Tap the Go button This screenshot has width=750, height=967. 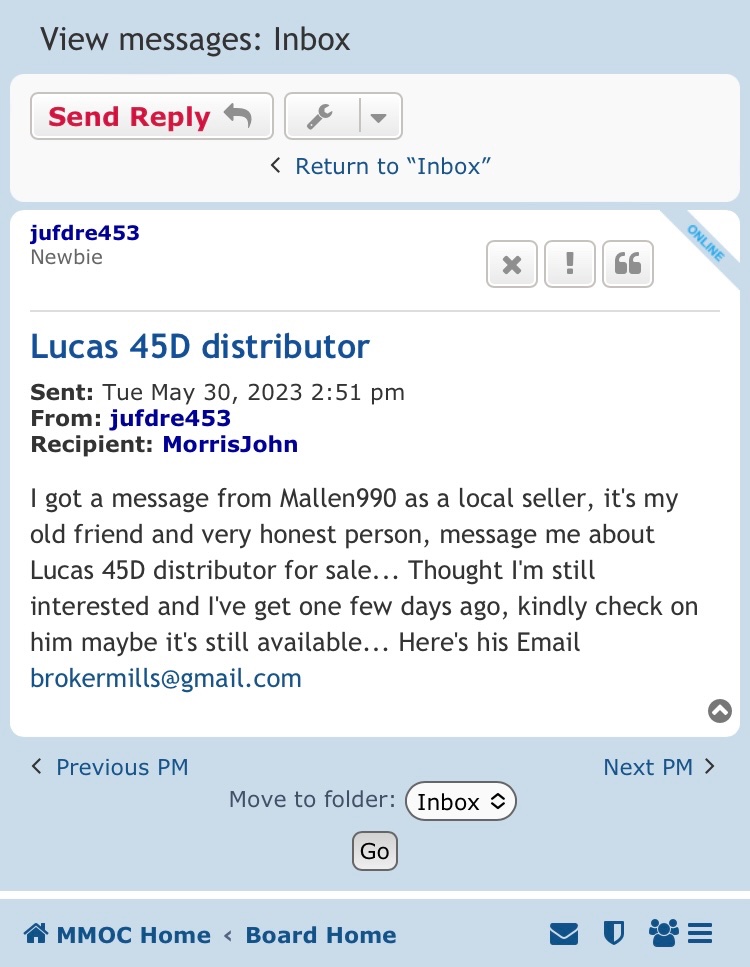(x=375, y=851)
